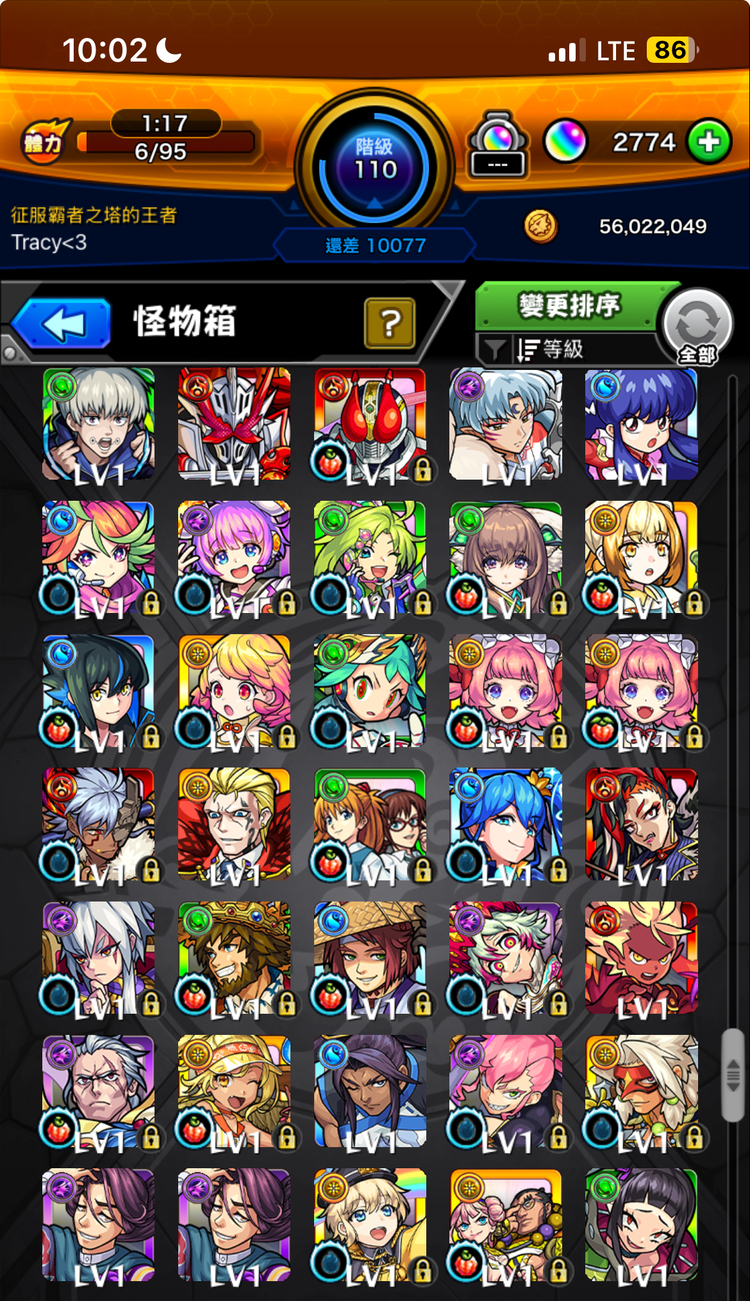Open the question mark help button

390,323
